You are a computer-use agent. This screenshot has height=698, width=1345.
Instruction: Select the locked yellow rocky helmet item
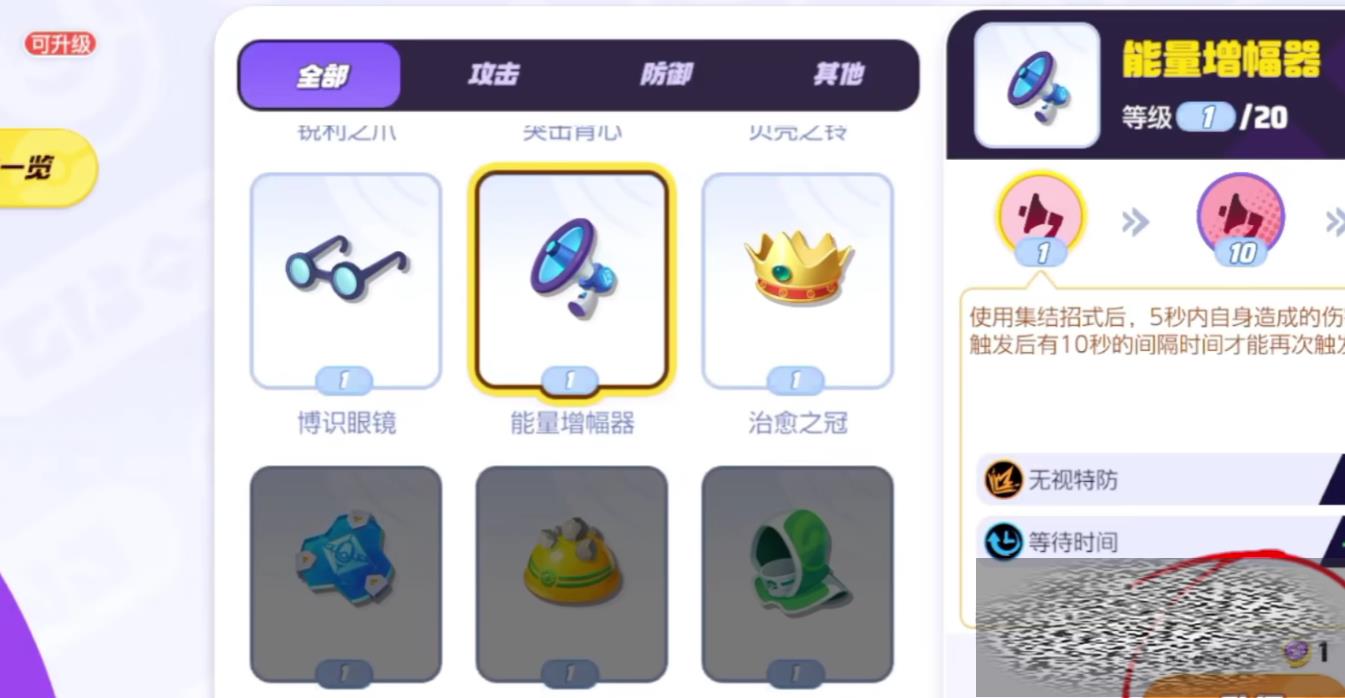tap(572, 573)
